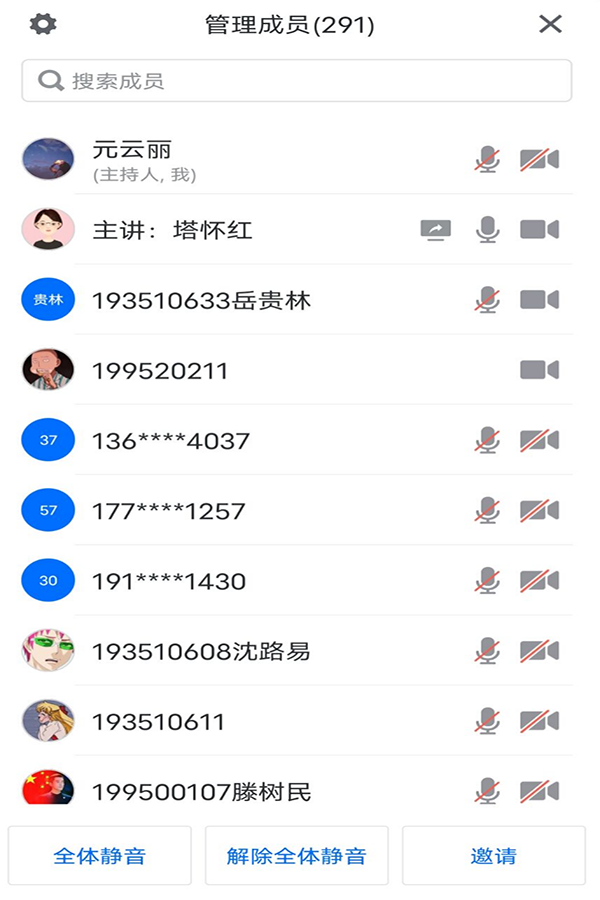Turn on camera for 元云丽
This screenshot has height=900, width=600.
[539, 160]
